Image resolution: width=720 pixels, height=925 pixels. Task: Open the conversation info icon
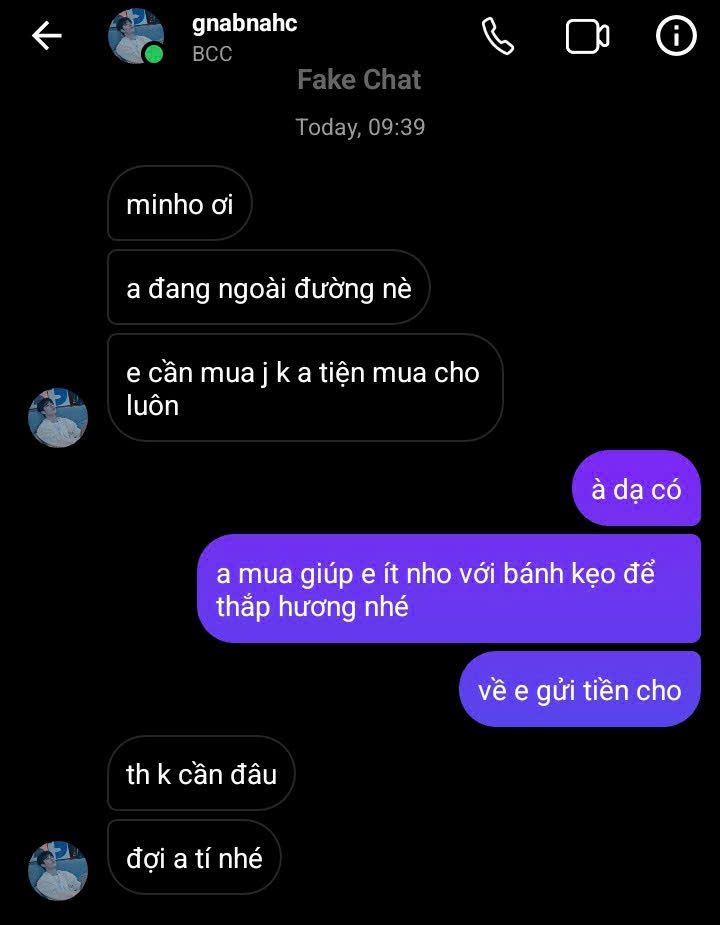676,37
